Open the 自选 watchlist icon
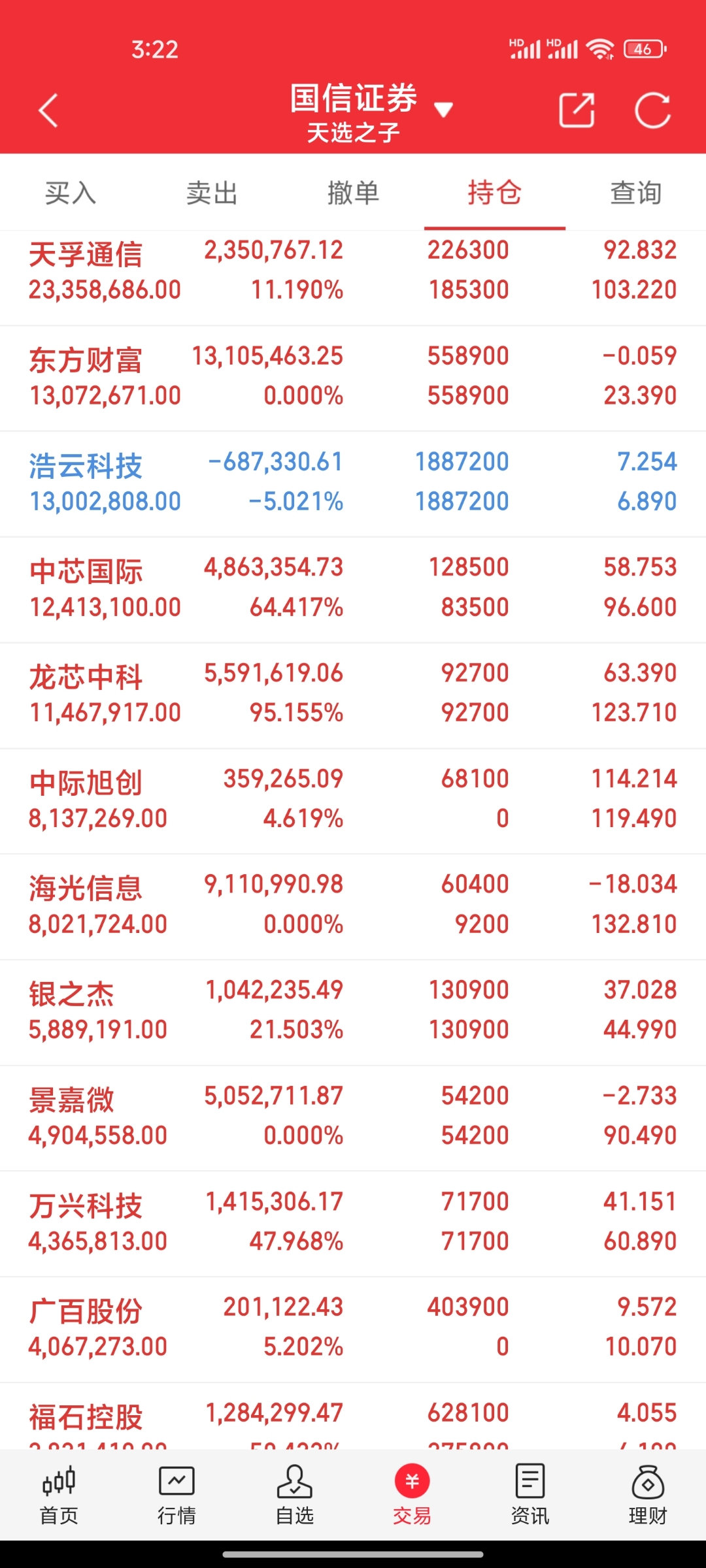Viewport: 706px width, 1568px height. 294,1496
